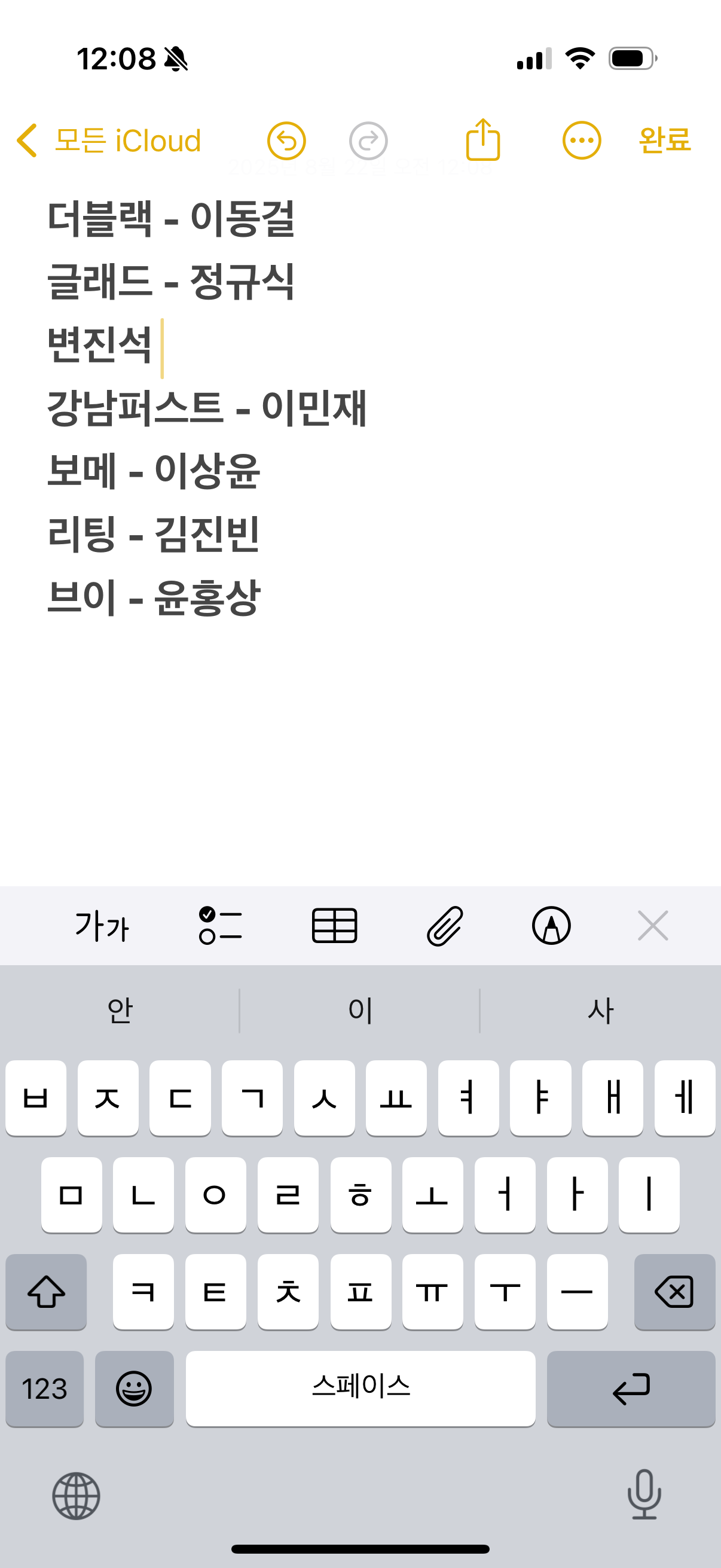Image resolution: width=721 pixels, height=1568 pixels.
Task: Share this note
Action: click(x=483, y=139)
